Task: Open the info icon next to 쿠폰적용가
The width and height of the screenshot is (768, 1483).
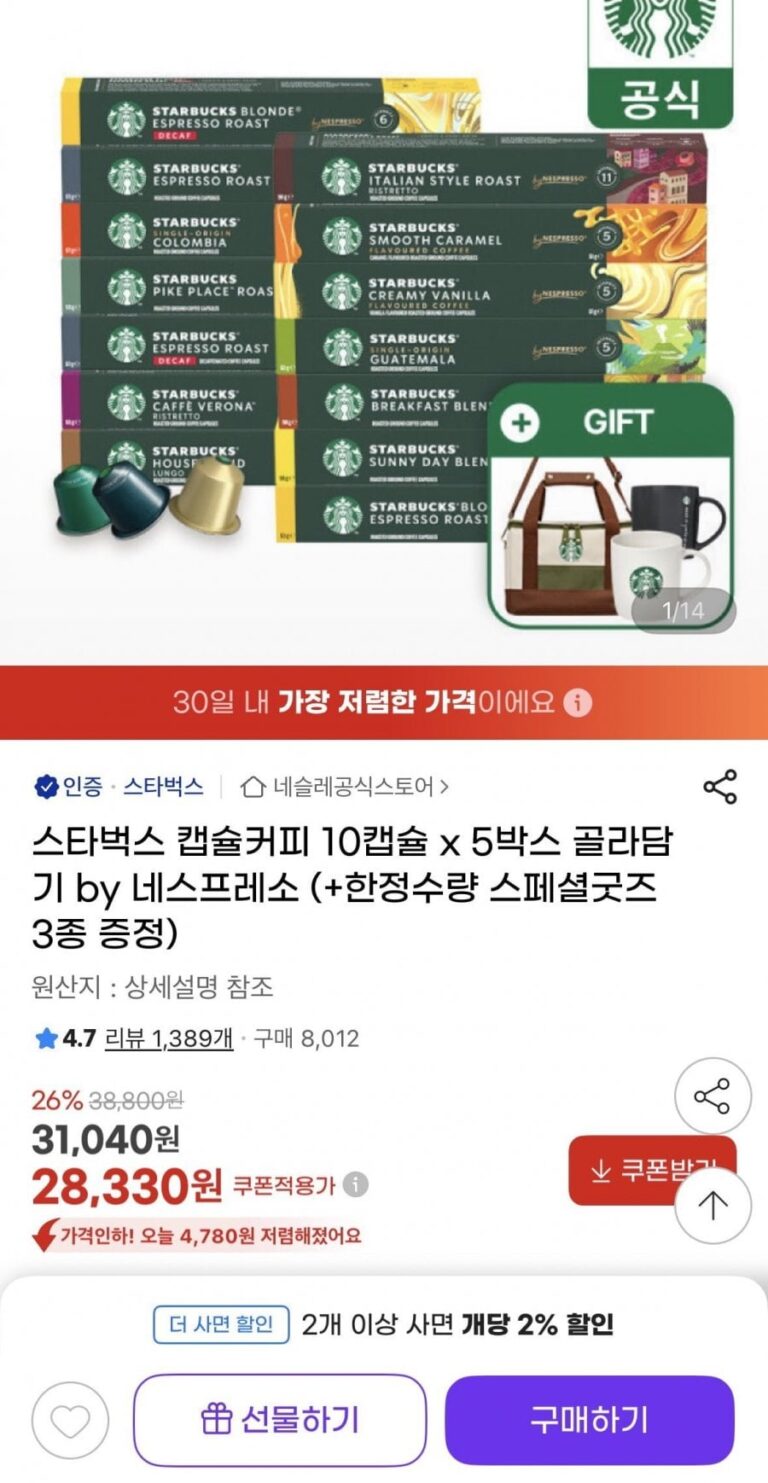Action: point(355,1186)
